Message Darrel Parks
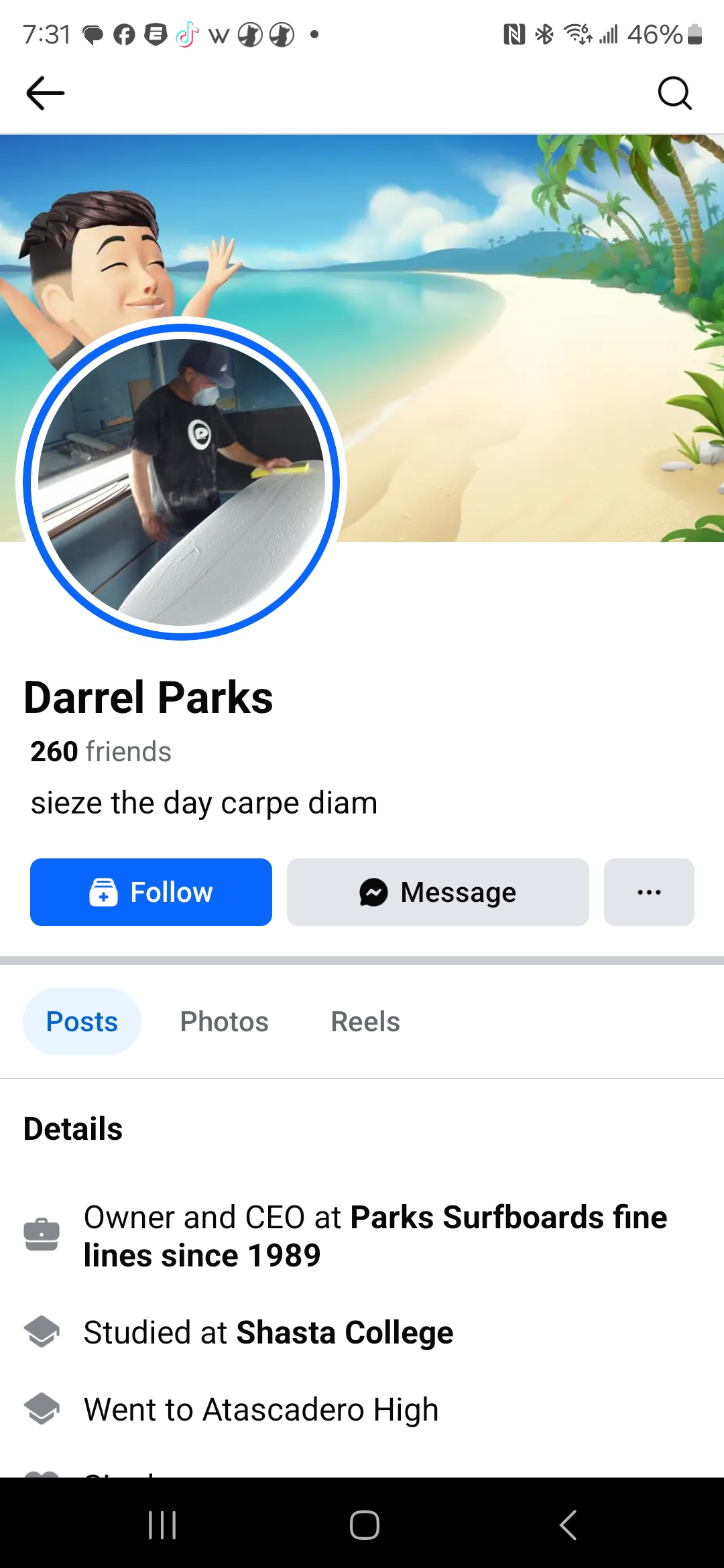 (438, 892)
